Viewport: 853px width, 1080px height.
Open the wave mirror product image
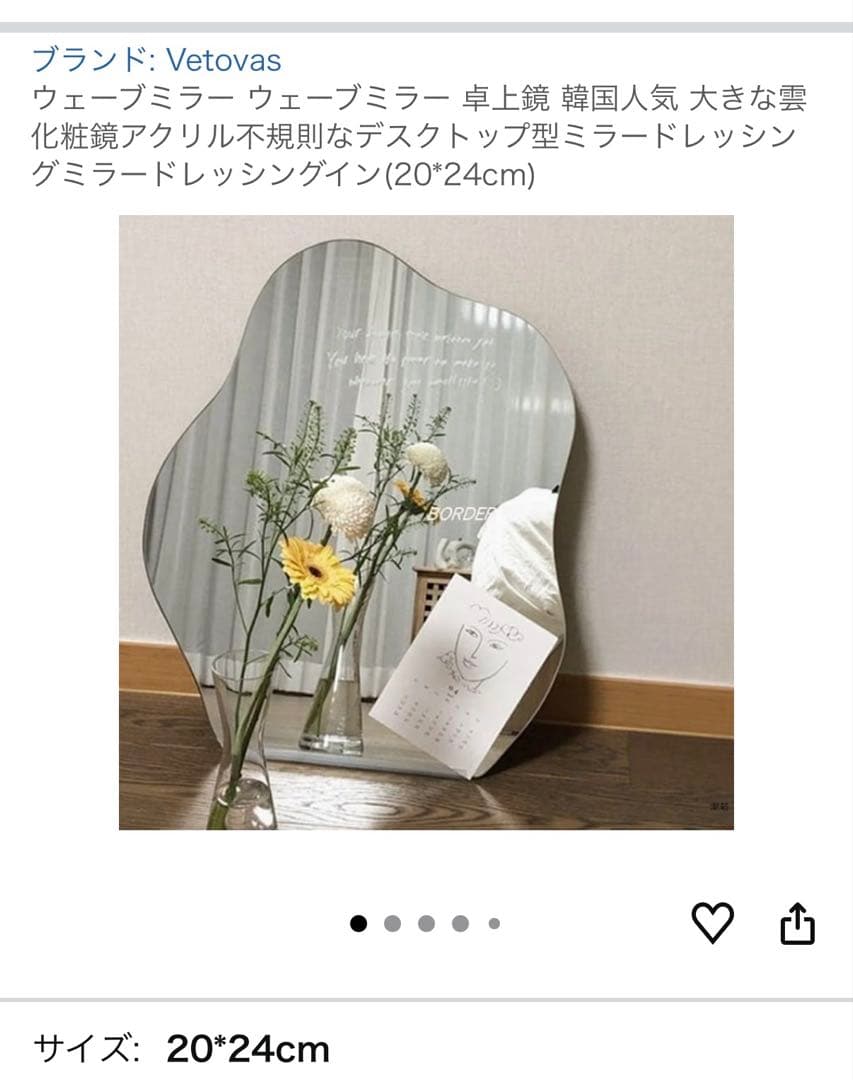pos(426,522)
